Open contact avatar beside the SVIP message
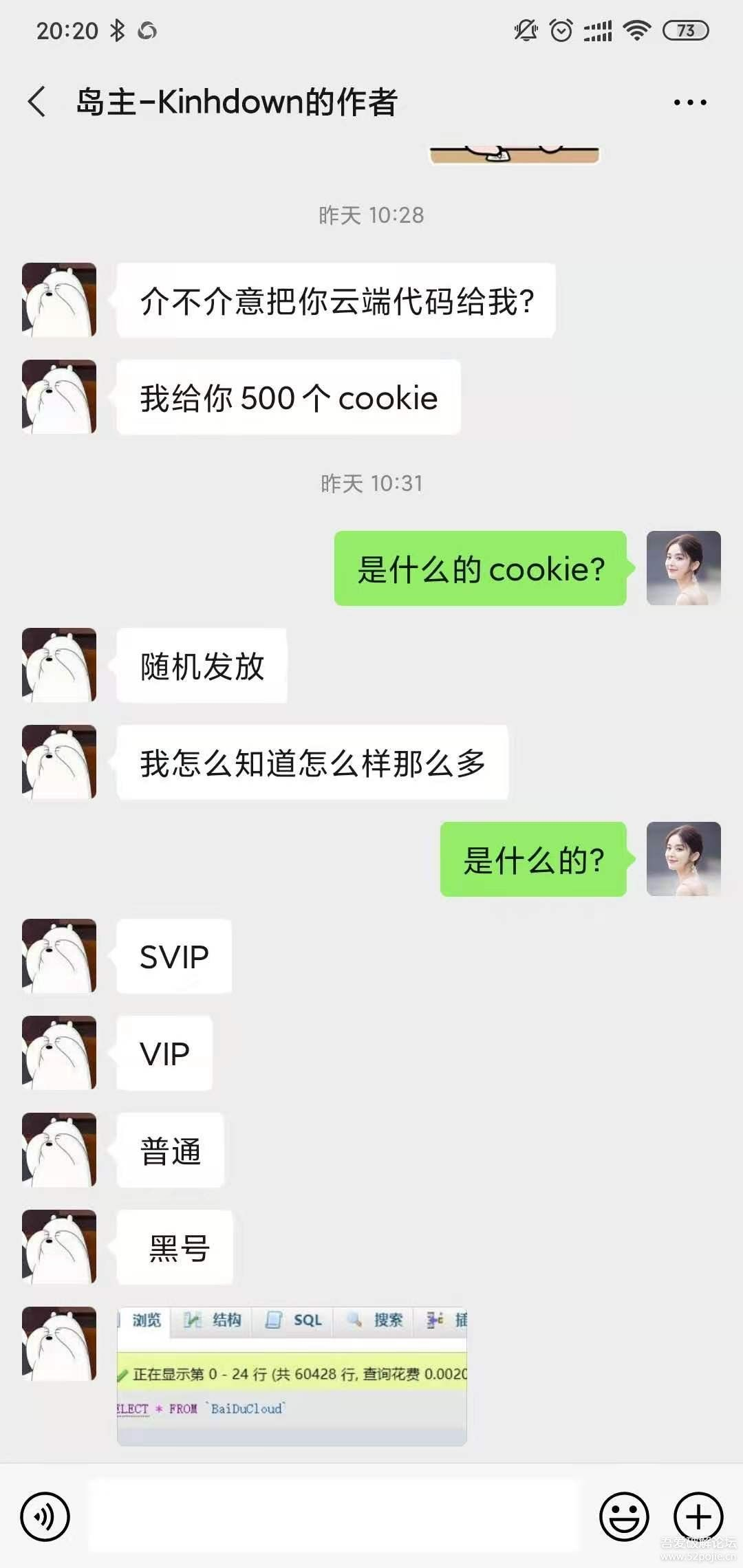 click(x=59, y=956)
